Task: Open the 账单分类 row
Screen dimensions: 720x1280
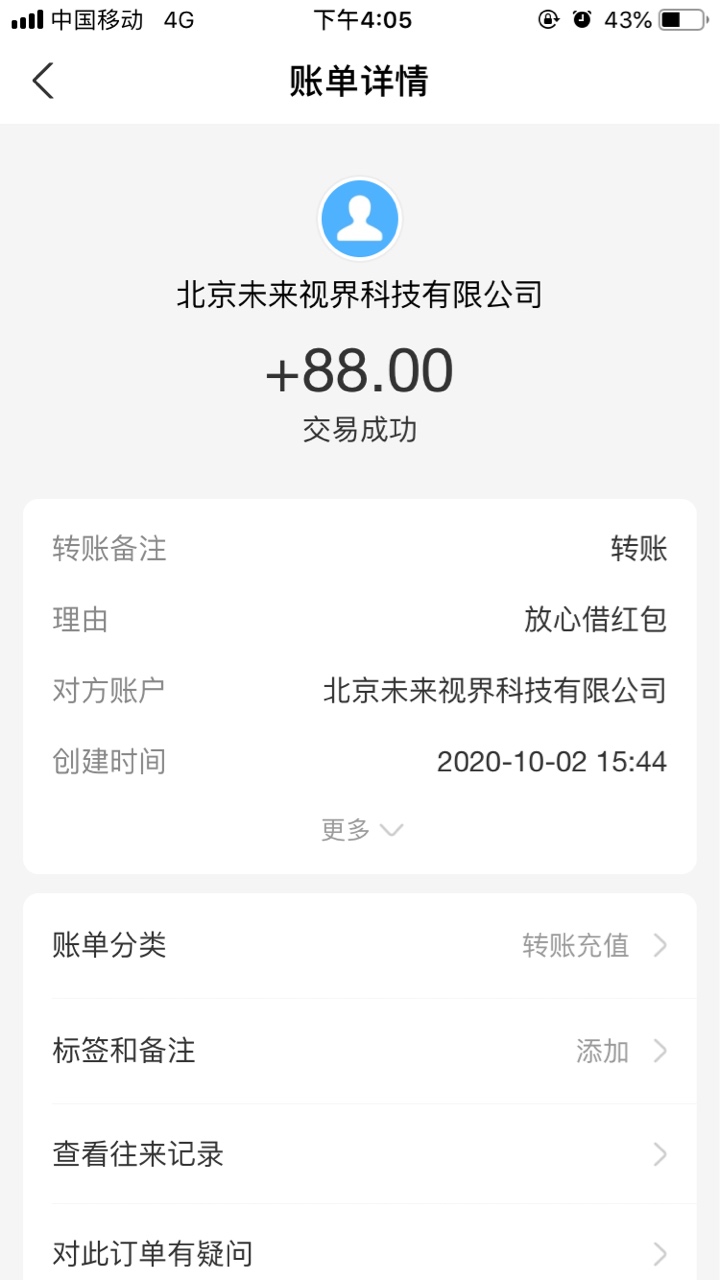Action: pyautogui.click(x=360, y=945)
